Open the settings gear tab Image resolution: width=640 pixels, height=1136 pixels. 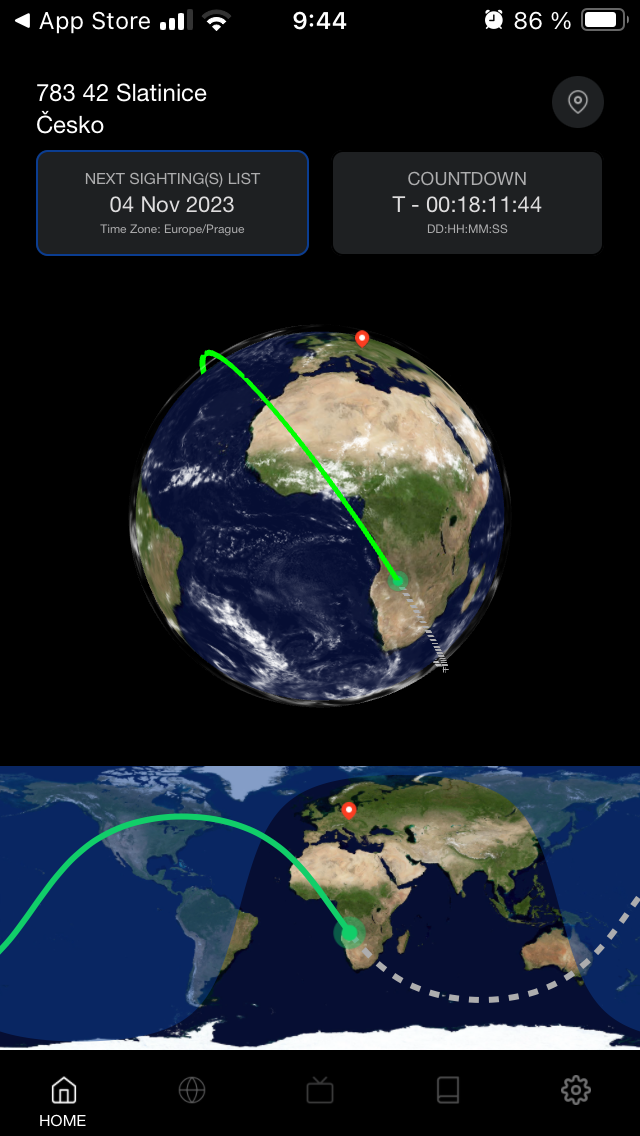pos(576,1090)
